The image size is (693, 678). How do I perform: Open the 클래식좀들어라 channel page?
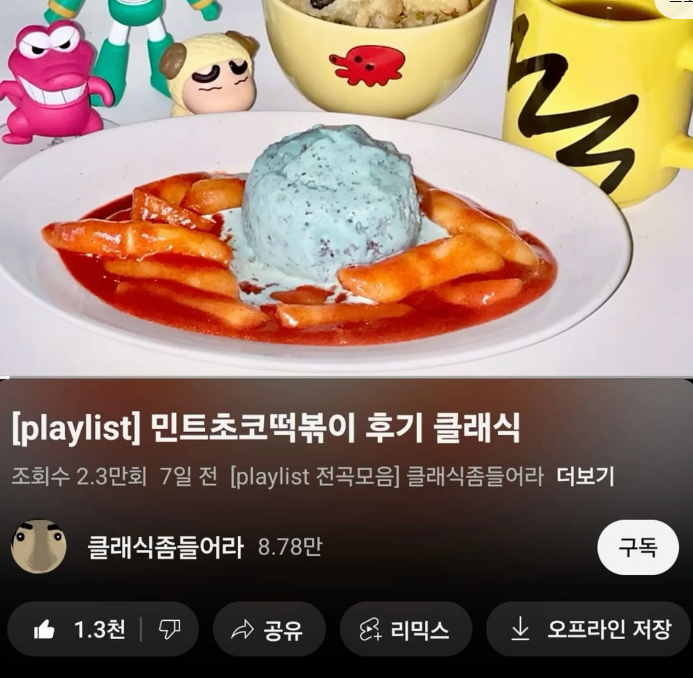pos(164,547)
